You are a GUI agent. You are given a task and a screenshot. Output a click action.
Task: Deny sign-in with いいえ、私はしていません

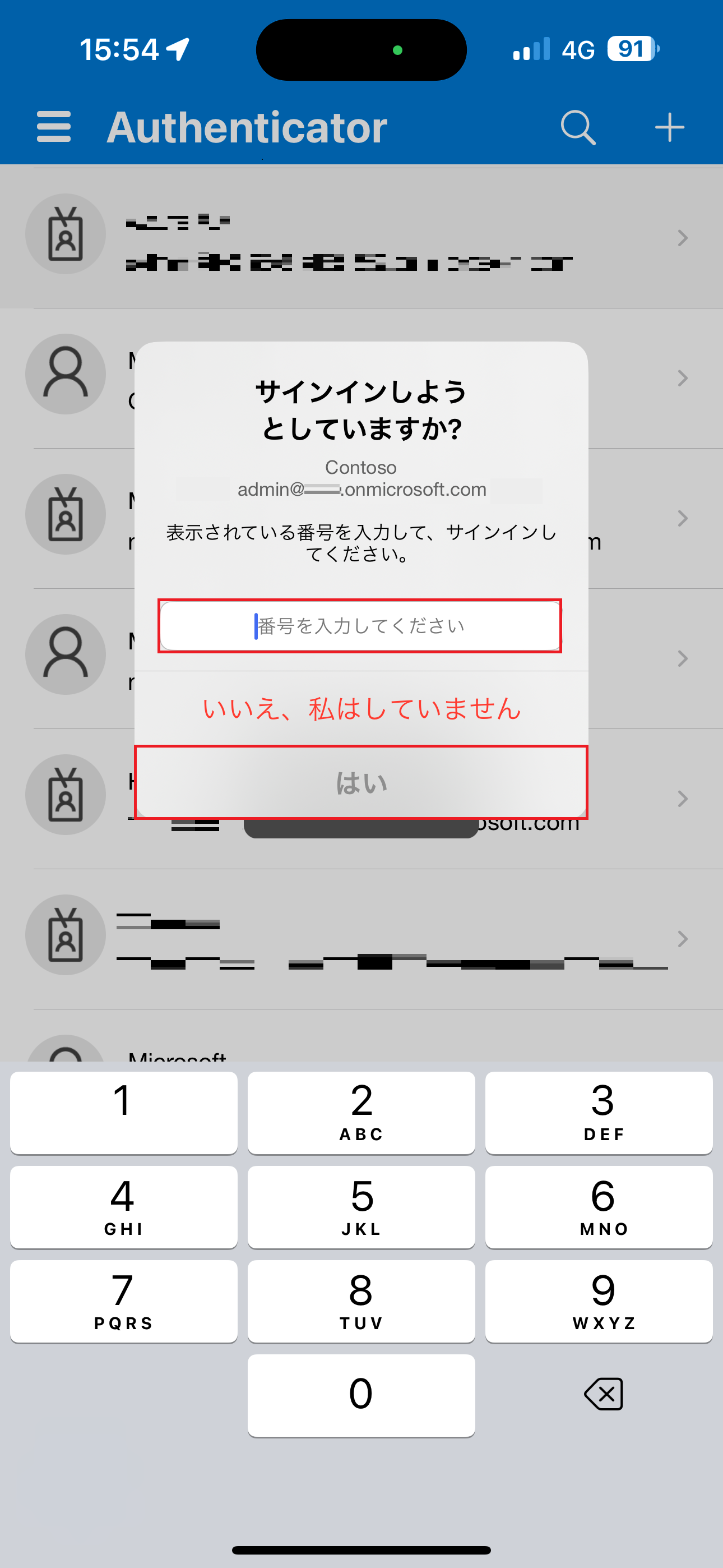[361, 708]
